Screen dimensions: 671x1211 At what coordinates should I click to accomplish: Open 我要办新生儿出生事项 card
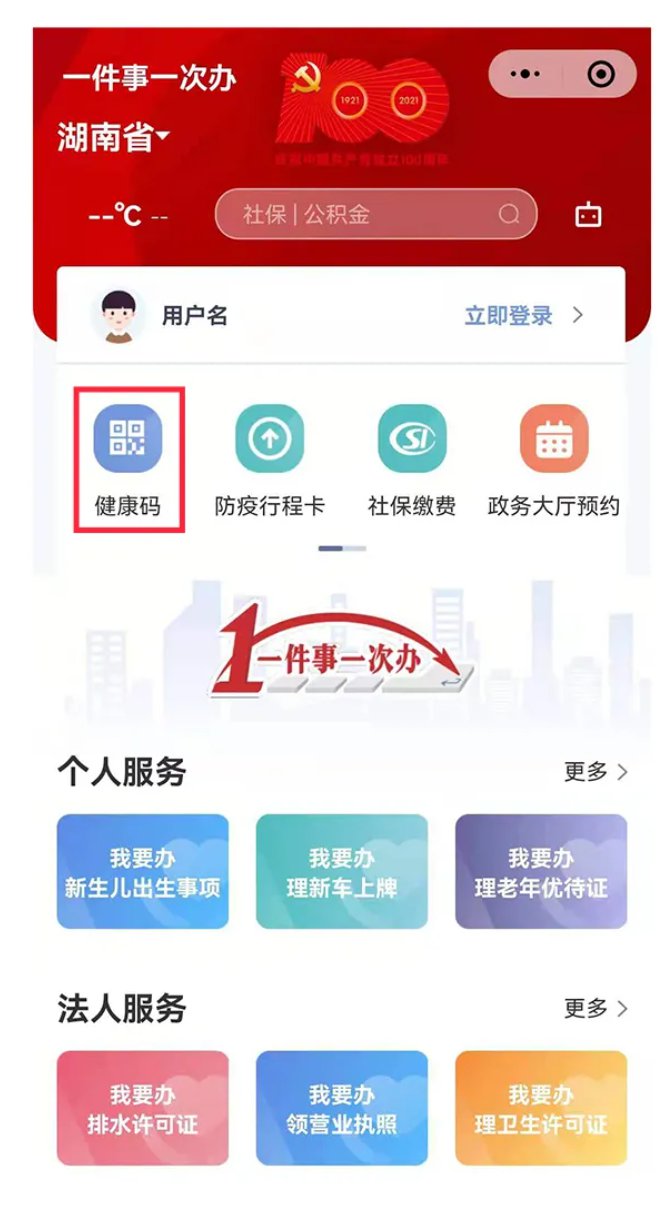pyautogui.click(x=142, y=871)
